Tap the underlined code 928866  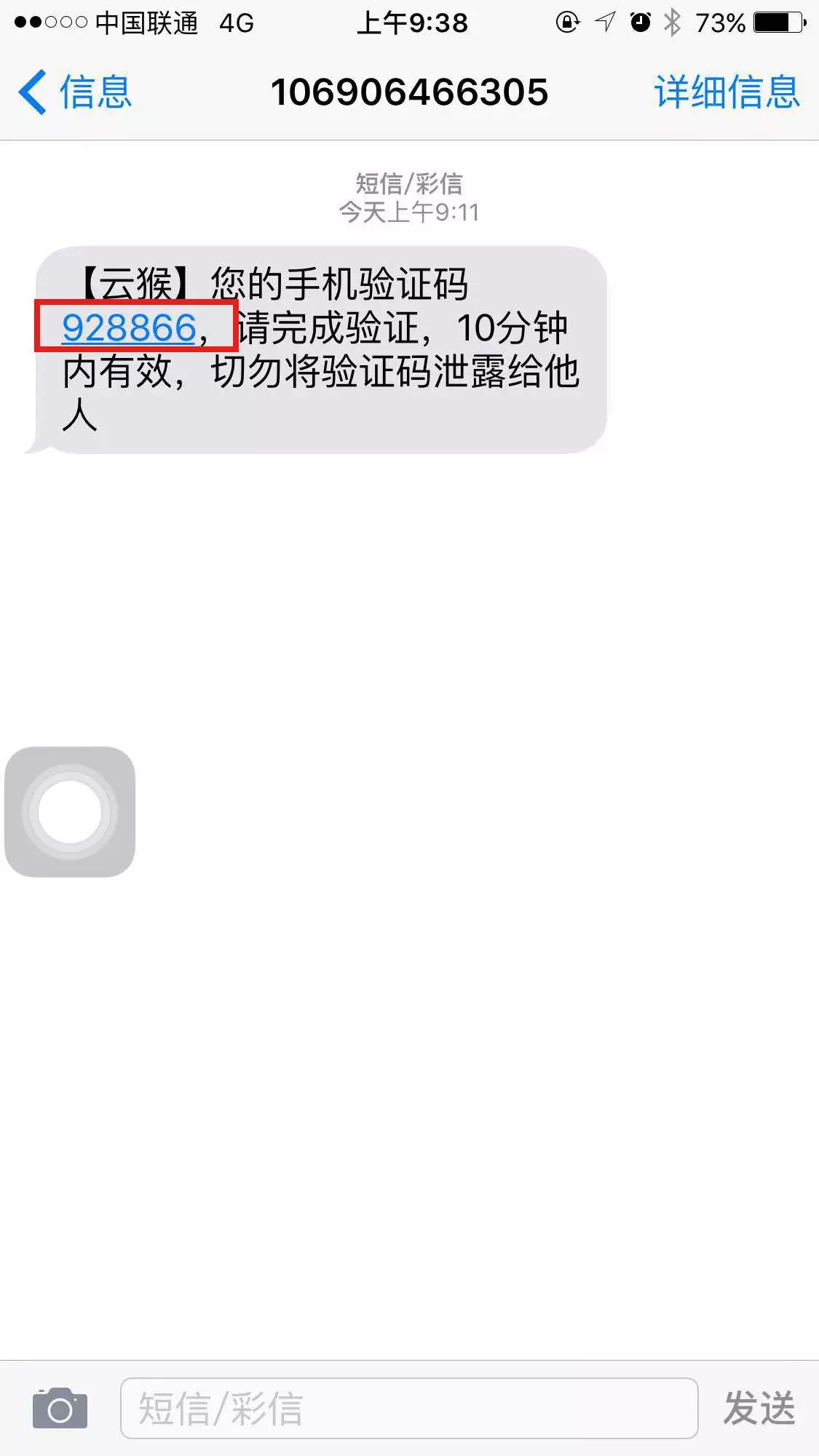[129, 327]
